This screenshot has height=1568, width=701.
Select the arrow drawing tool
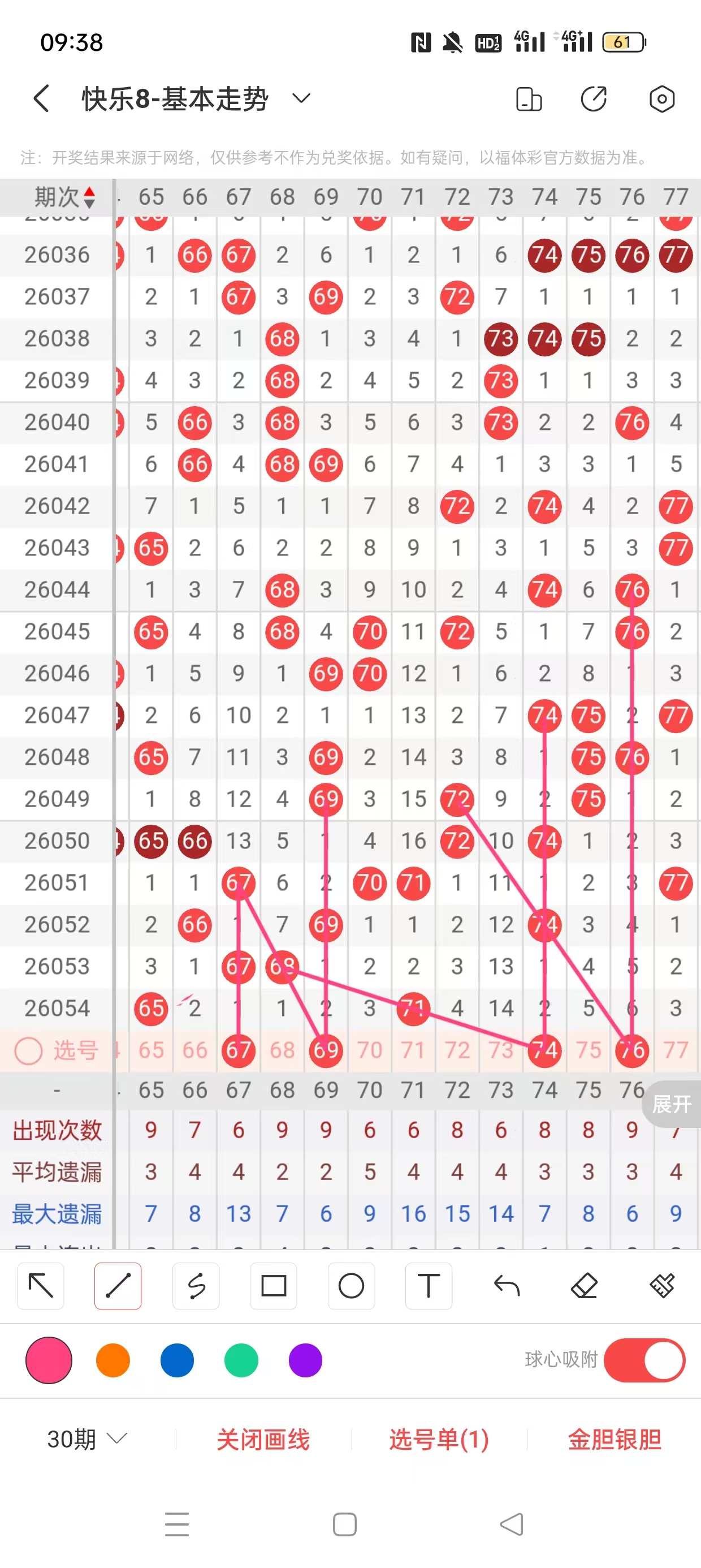41,1286
